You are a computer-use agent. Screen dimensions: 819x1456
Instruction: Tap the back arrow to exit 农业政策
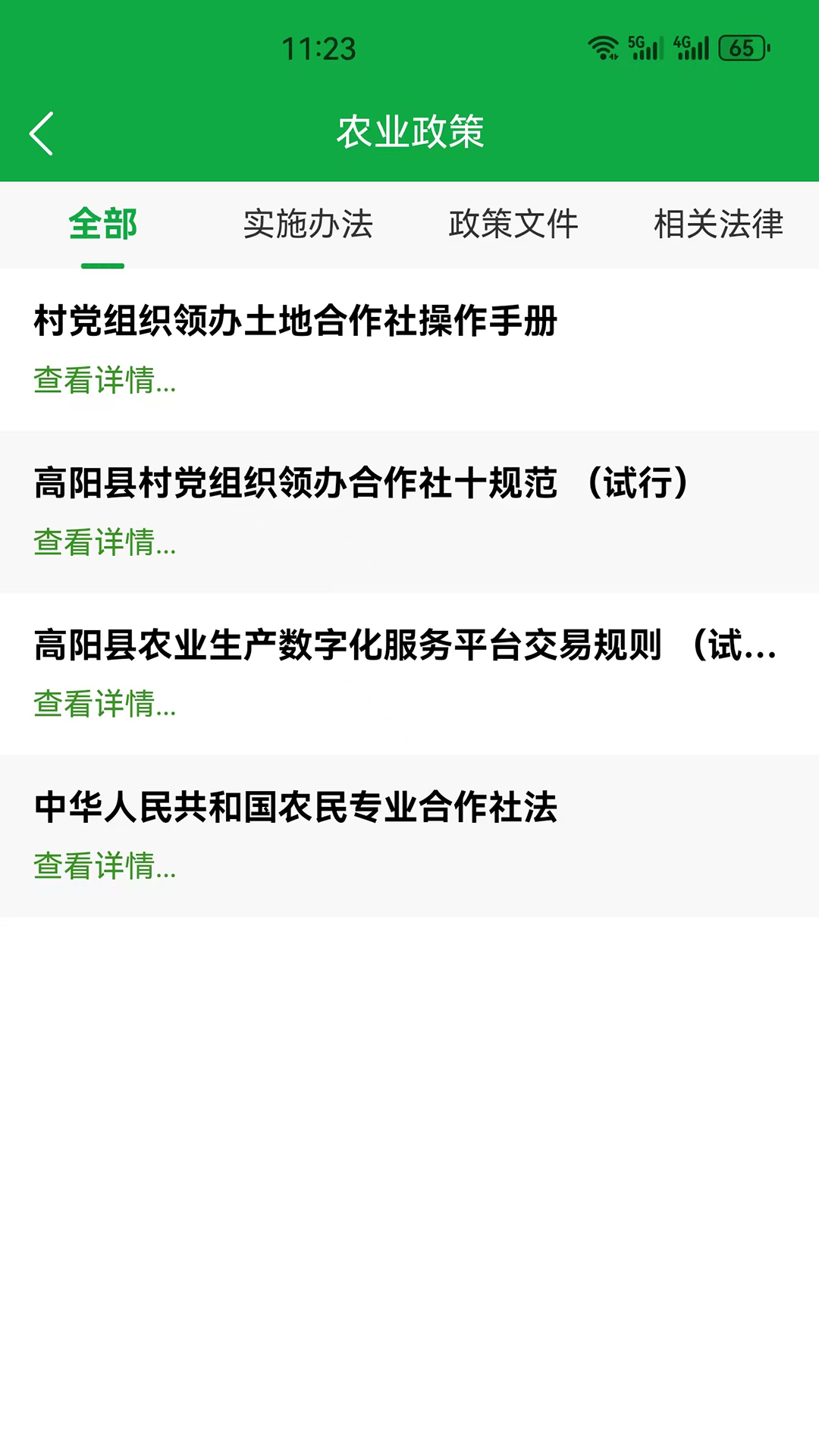(x=42, y=130)
